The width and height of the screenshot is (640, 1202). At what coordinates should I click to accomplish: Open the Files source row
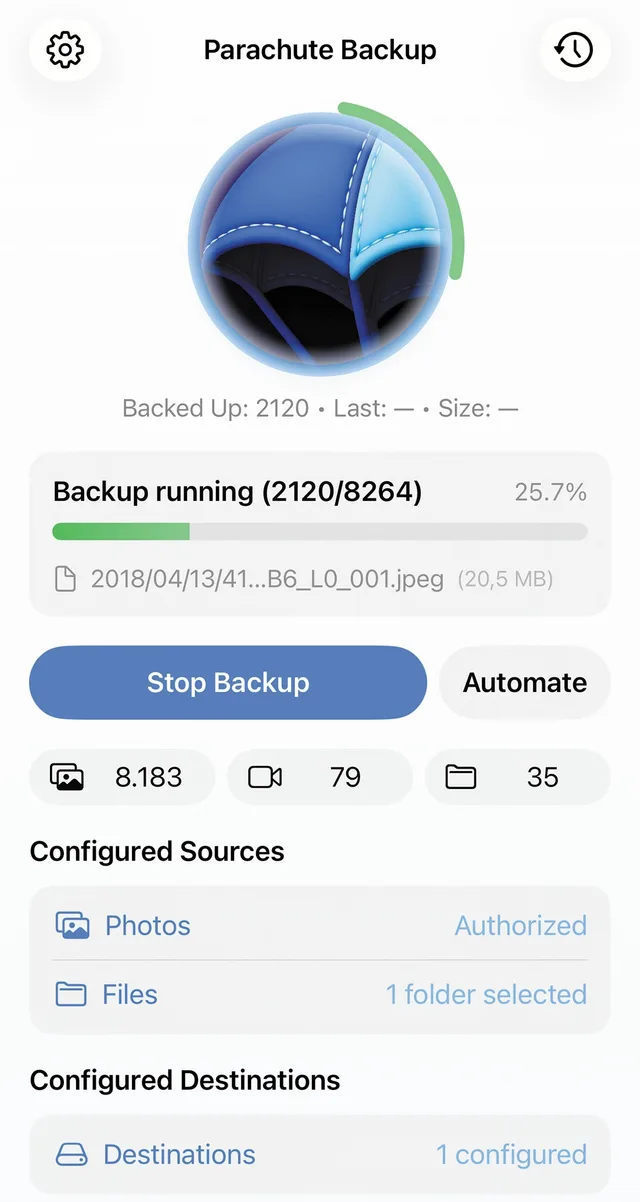(320, 995)
